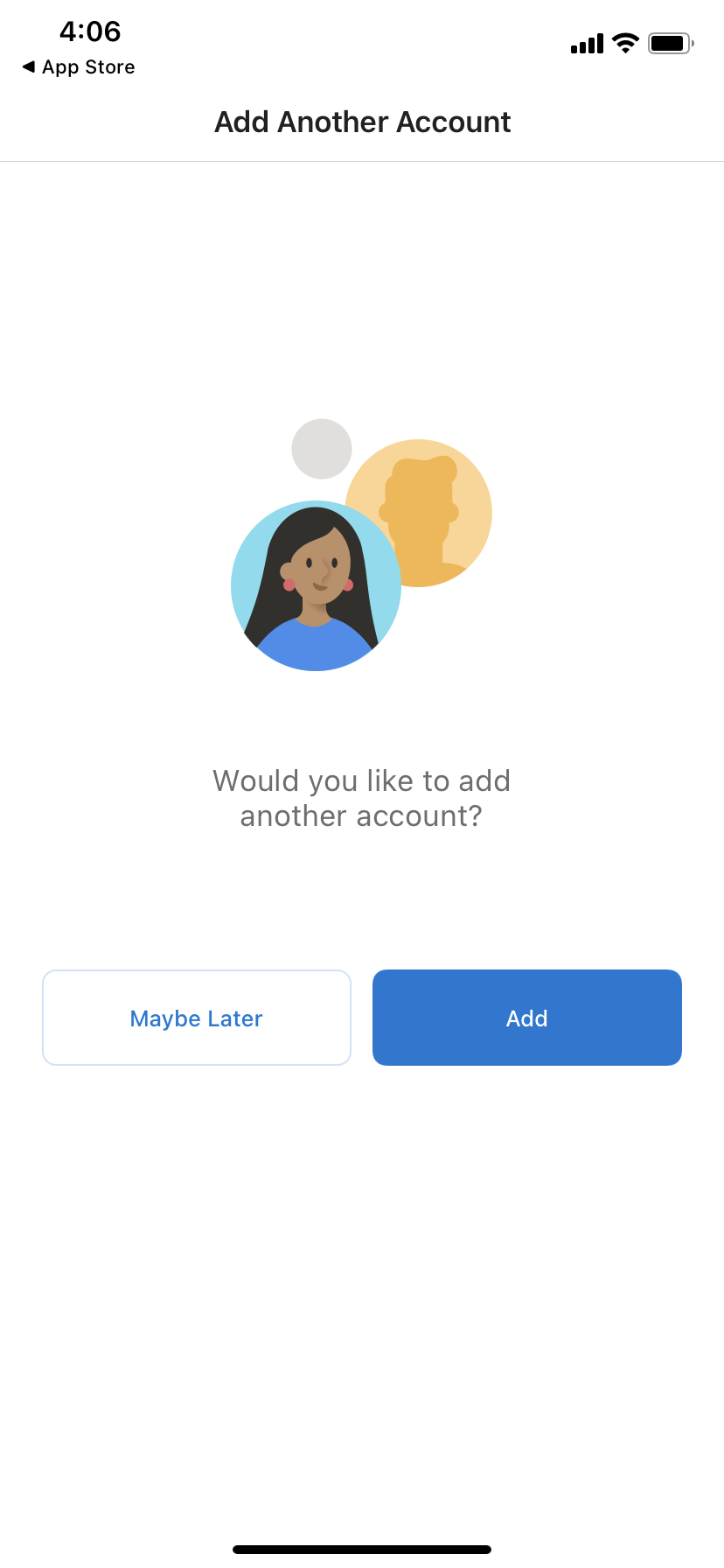
Task: Return to App Store via back link
Action: click(79, 67)
